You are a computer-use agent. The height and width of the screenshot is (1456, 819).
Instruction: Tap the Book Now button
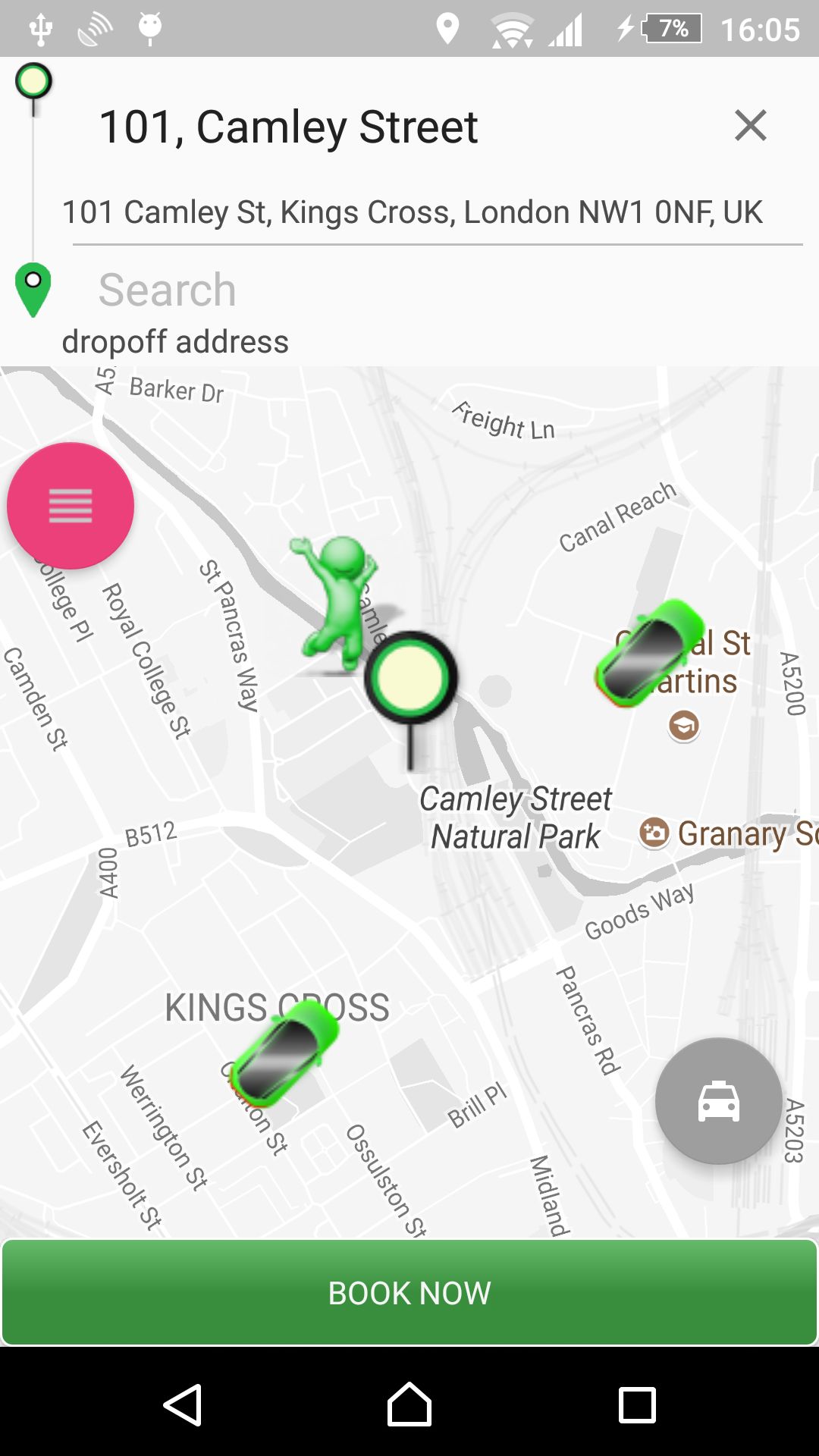(409, 1293)
